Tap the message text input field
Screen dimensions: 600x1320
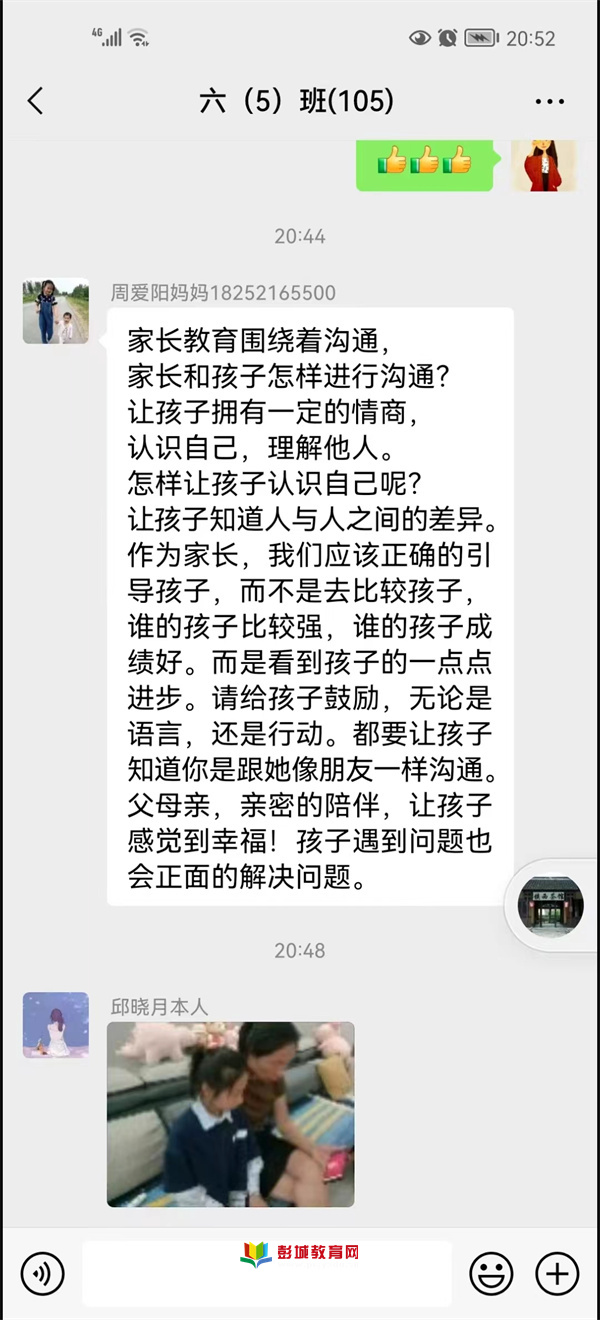266,1273
